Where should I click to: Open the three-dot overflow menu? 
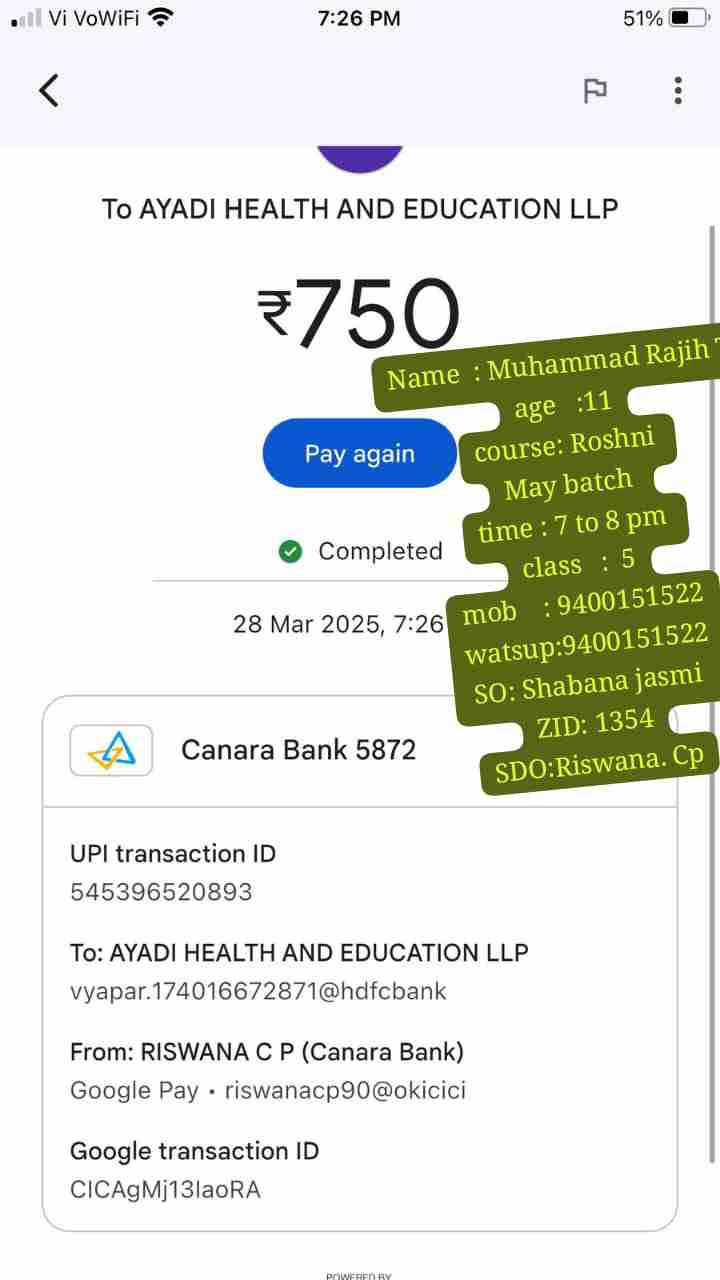pyautogui.click(x=678, y=90)
